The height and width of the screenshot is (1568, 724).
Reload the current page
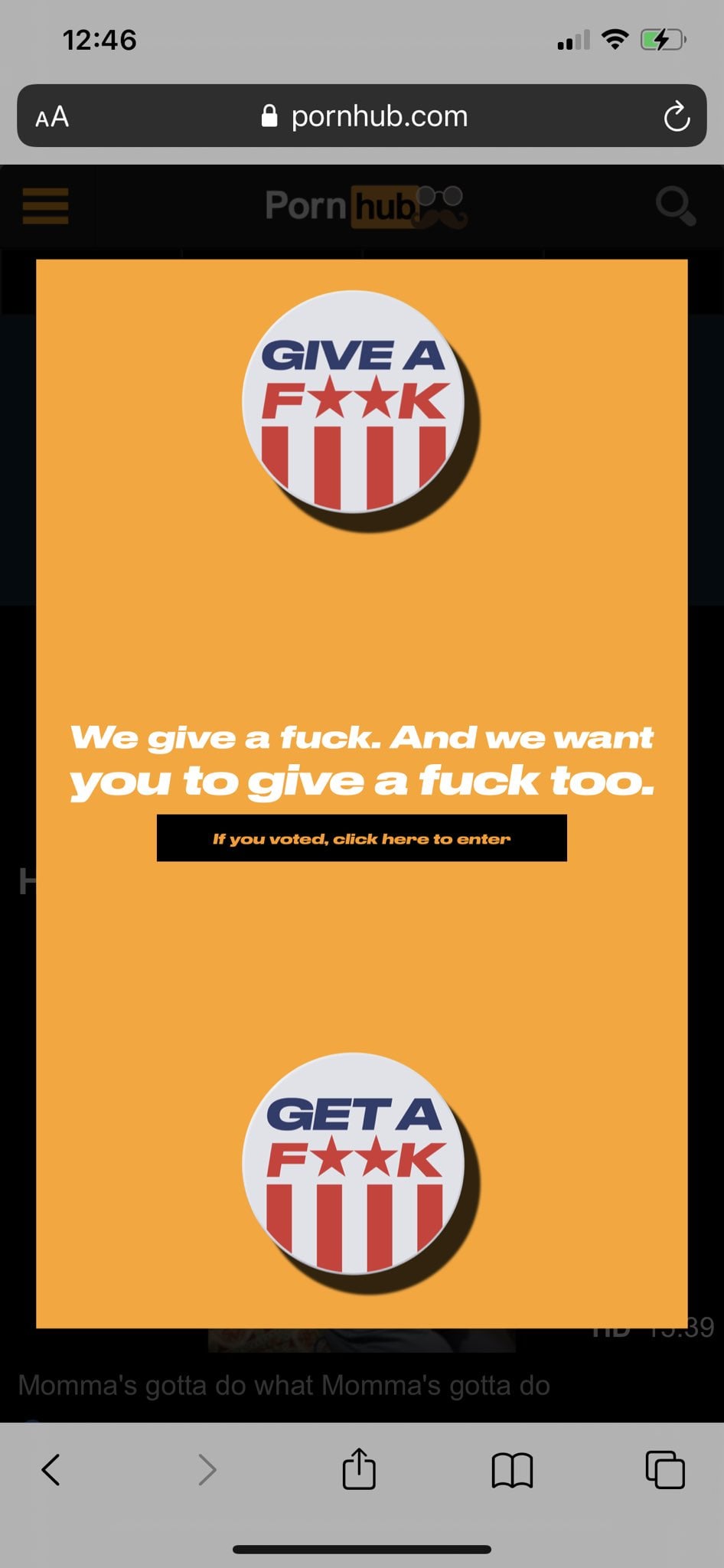pyautogui.click(x=676, y=117)
